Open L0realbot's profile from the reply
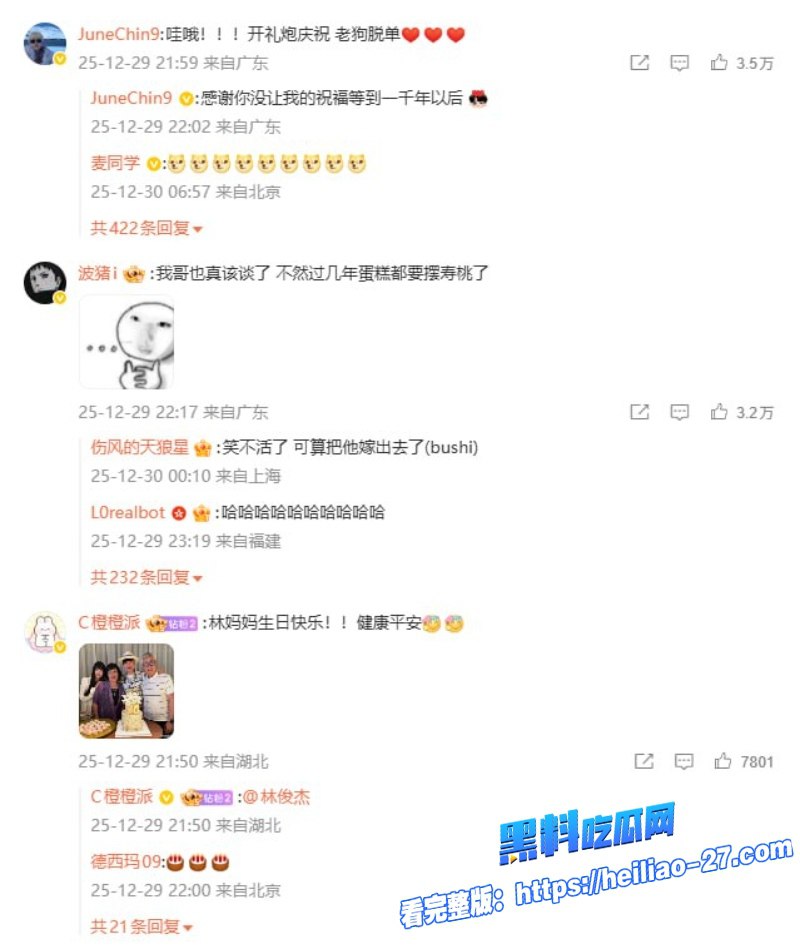This screenshot has height=949, width=800. coord(128,513)
